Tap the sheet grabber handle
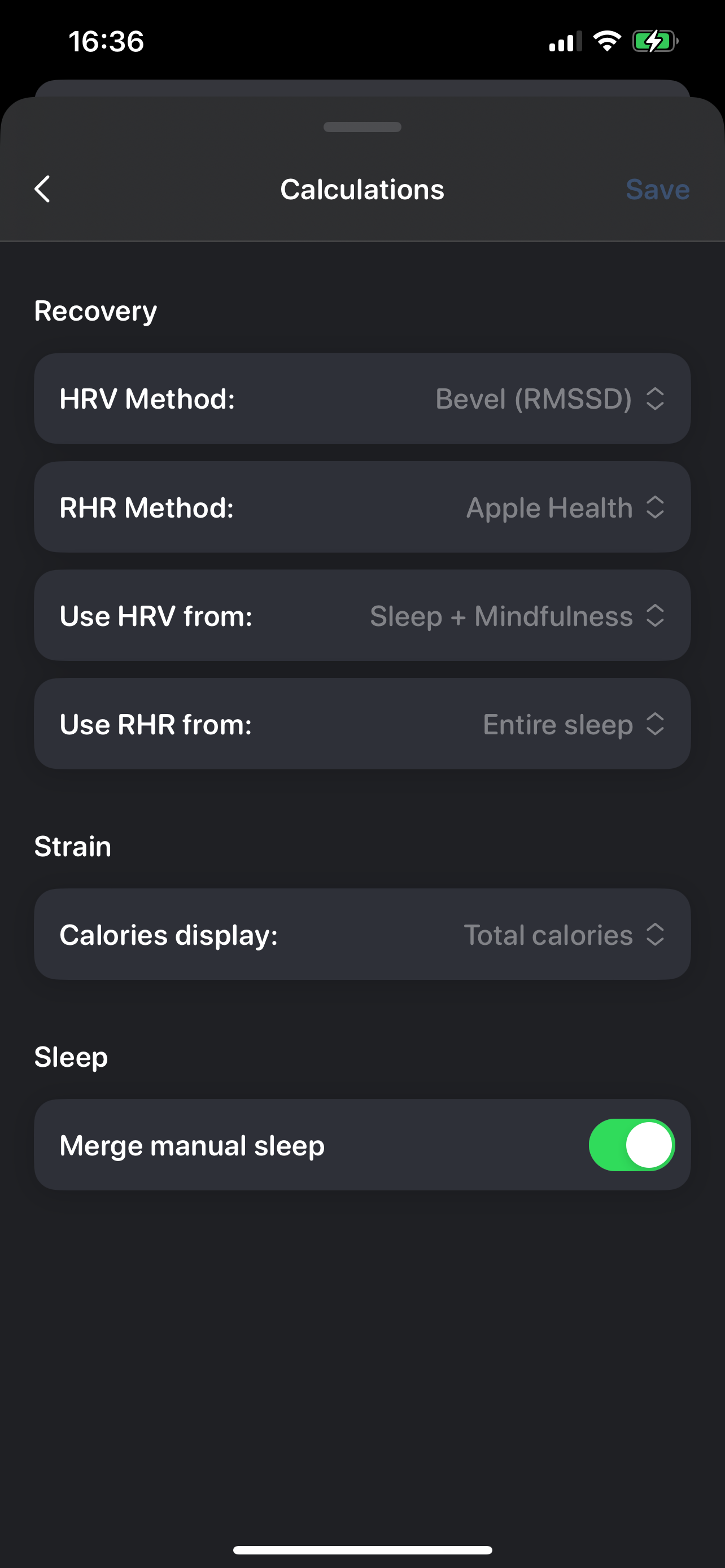This screenshot has width=725, height=1568. 362,127
